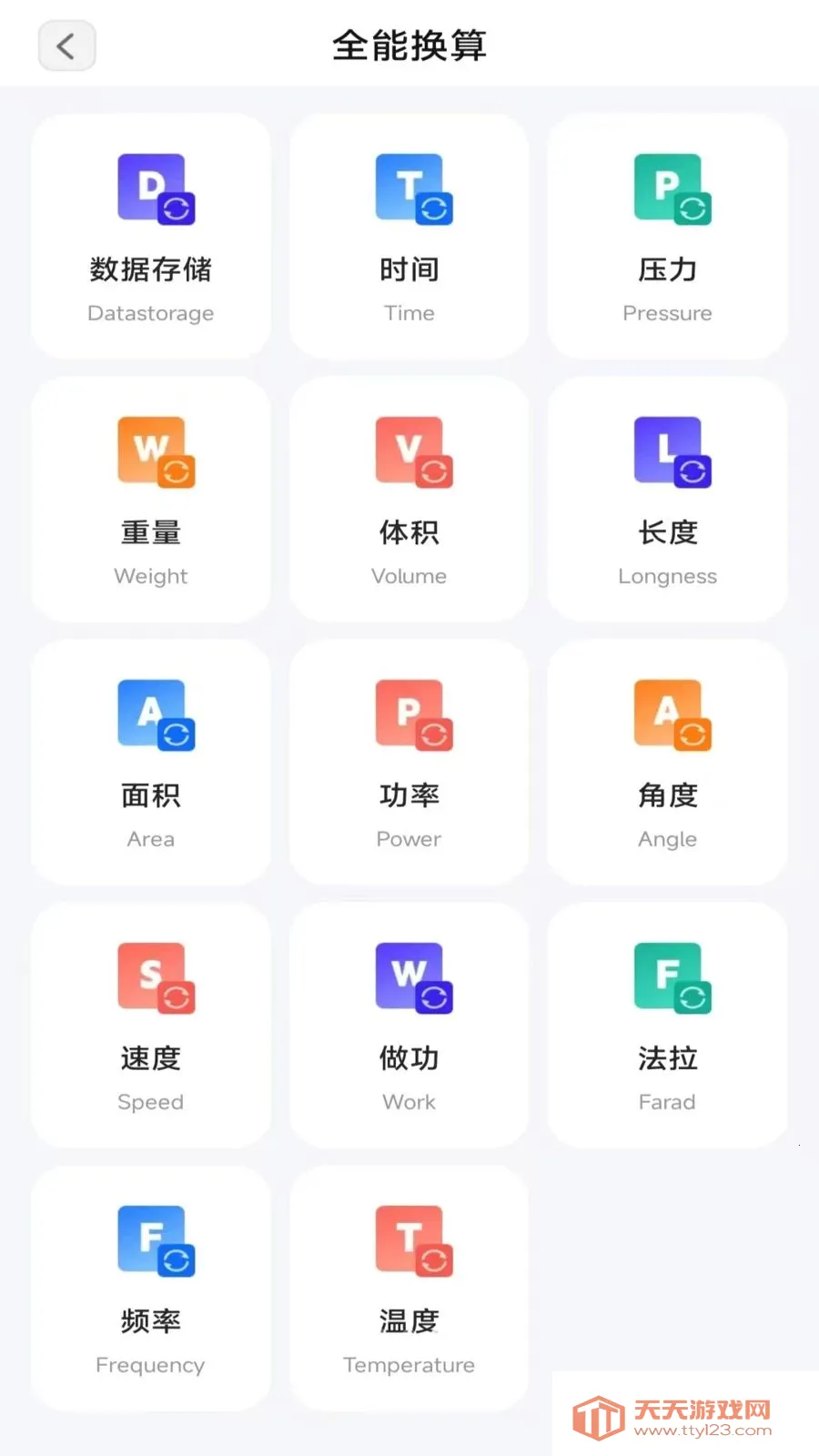
Task: Select the Weight conversion icon
Action: (151, 451)
